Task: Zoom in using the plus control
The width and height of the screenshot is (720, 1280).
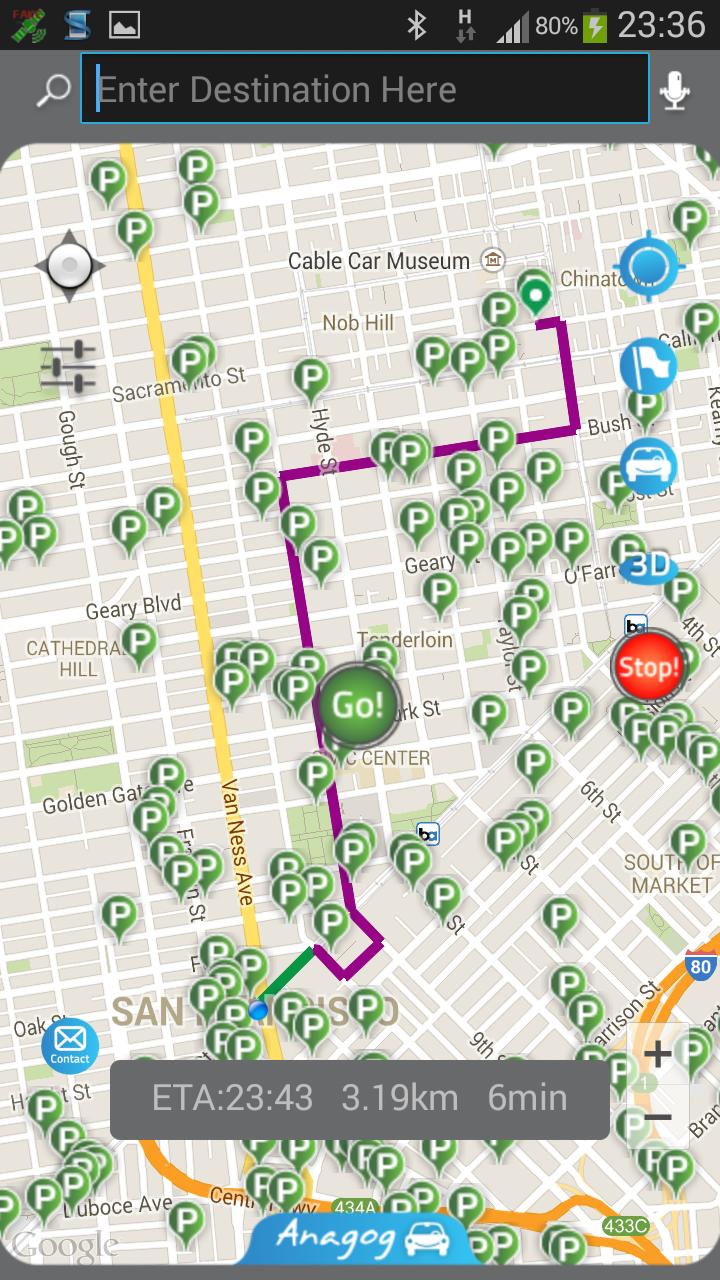Action: pos(660,1055)
